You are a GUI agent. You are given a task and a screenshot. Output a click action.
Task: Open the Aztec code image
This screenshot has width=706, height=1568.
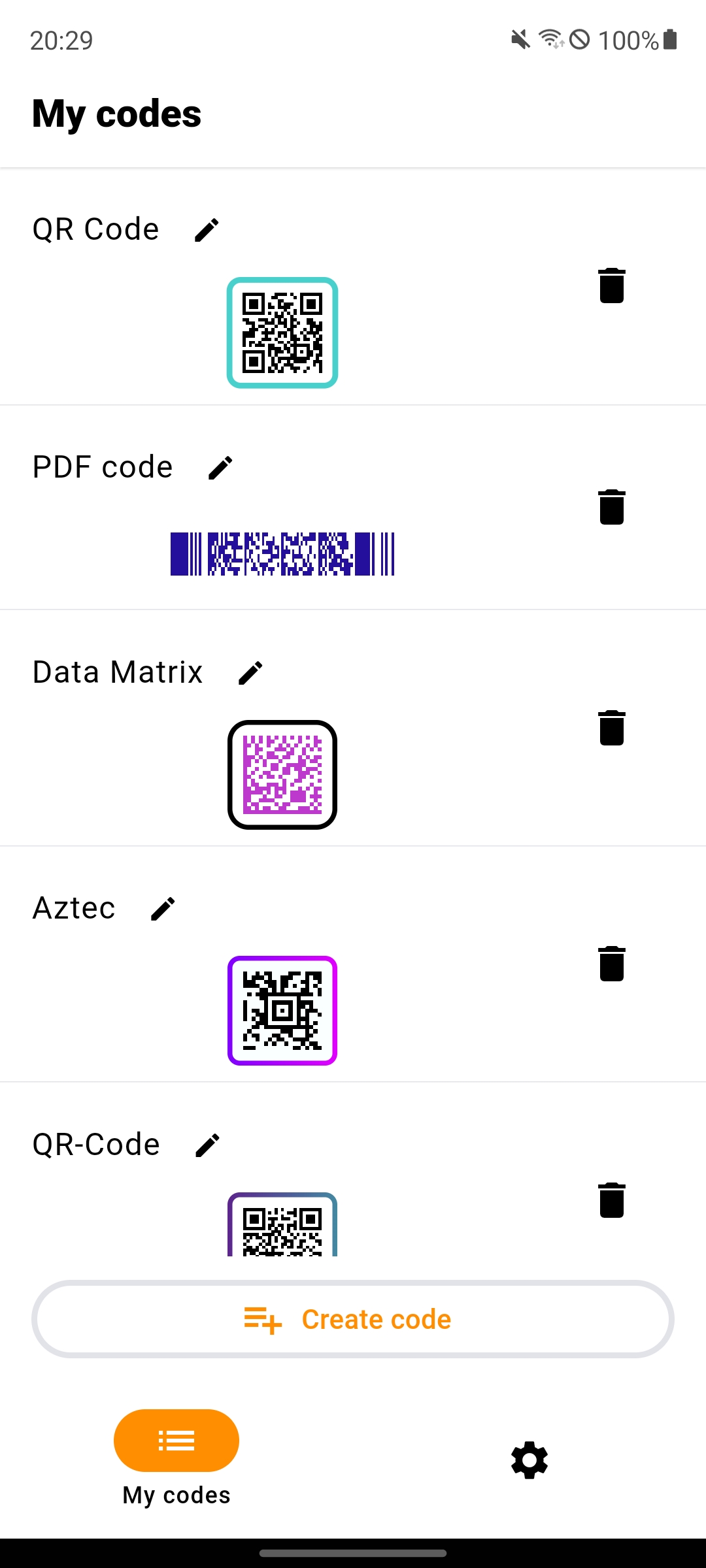282,1011
